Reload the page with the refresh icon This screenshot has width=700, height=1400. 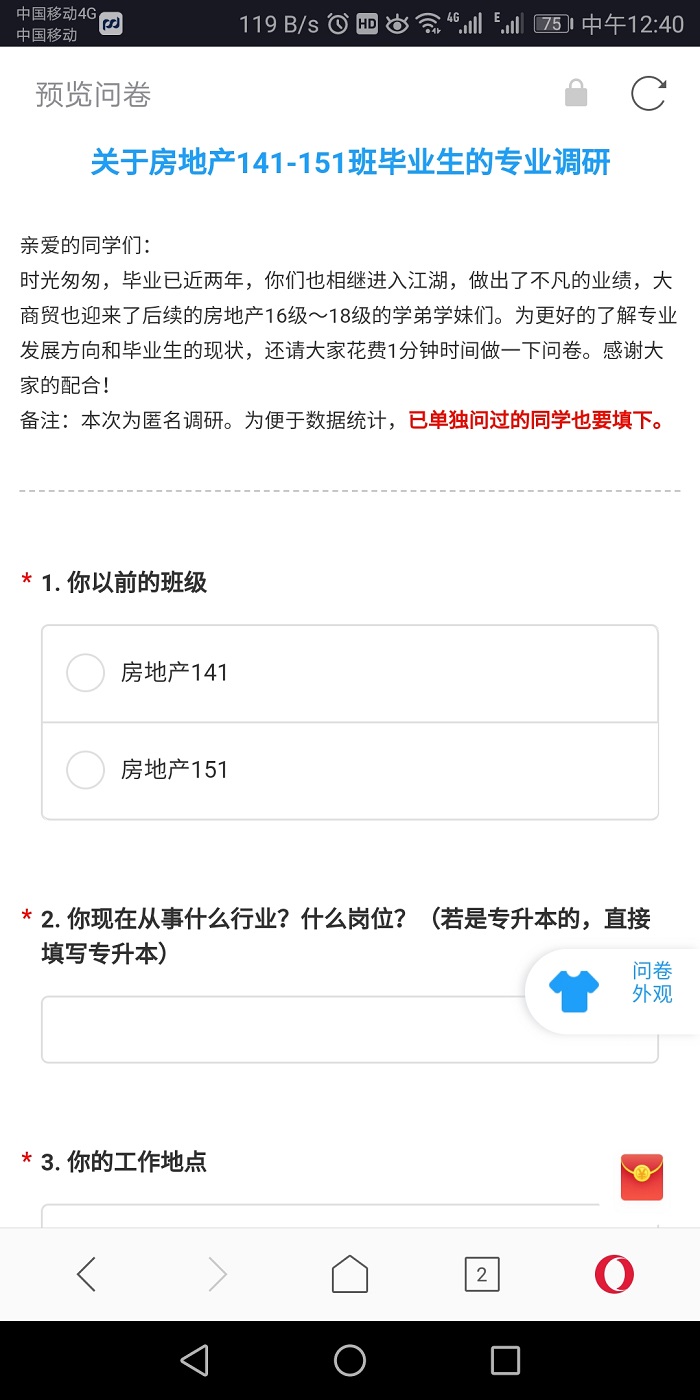[648, 94]
